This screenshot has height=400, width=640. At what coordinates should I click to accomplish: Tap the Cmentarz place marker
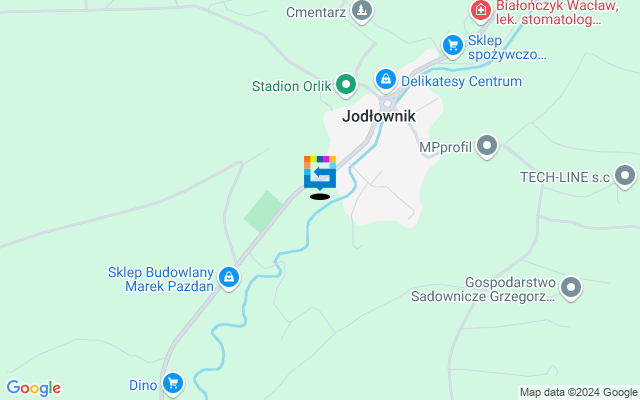click(361, 12)
